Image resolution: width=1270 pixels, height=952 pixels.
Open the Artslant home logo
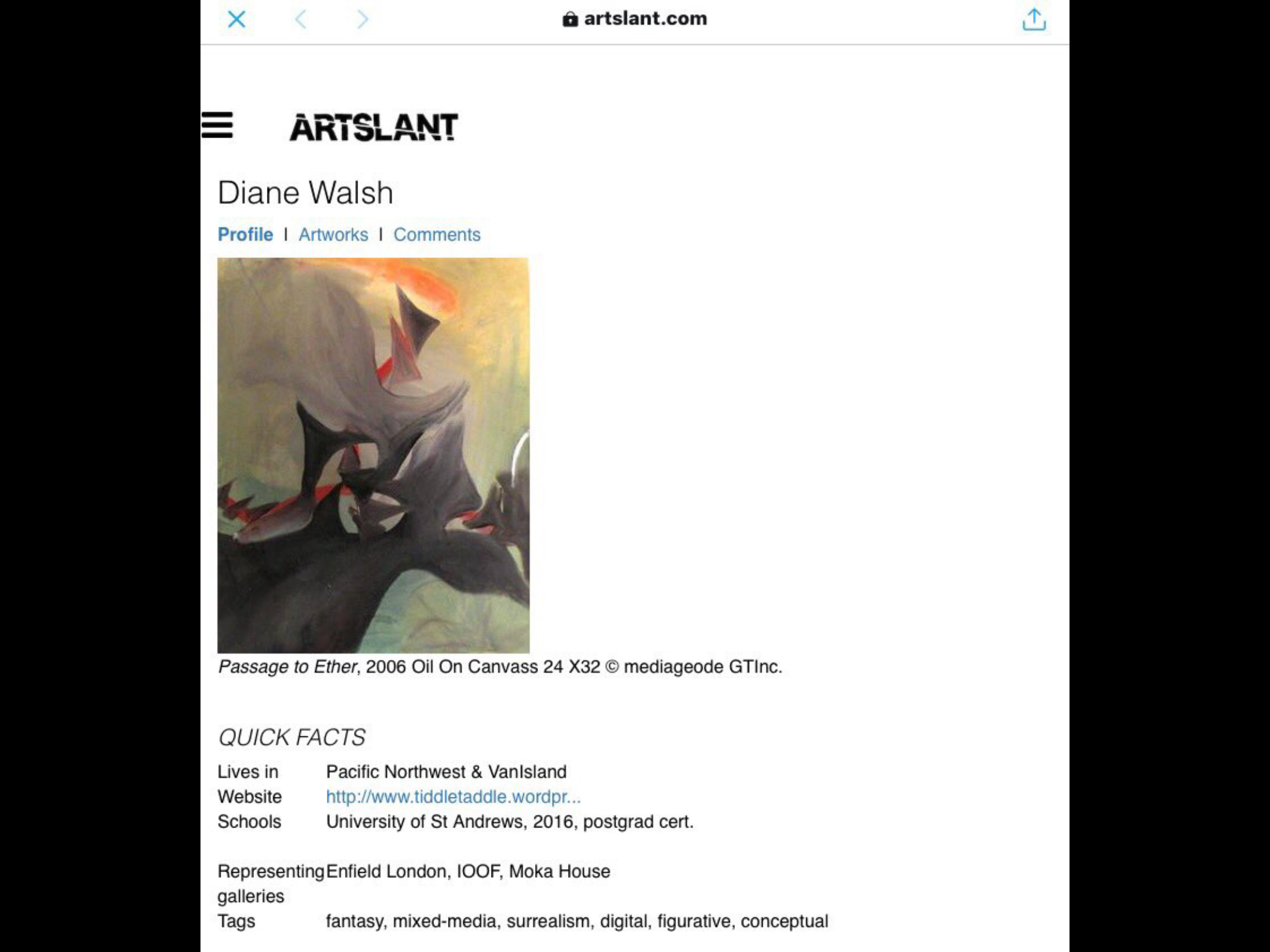coord(374,127)
